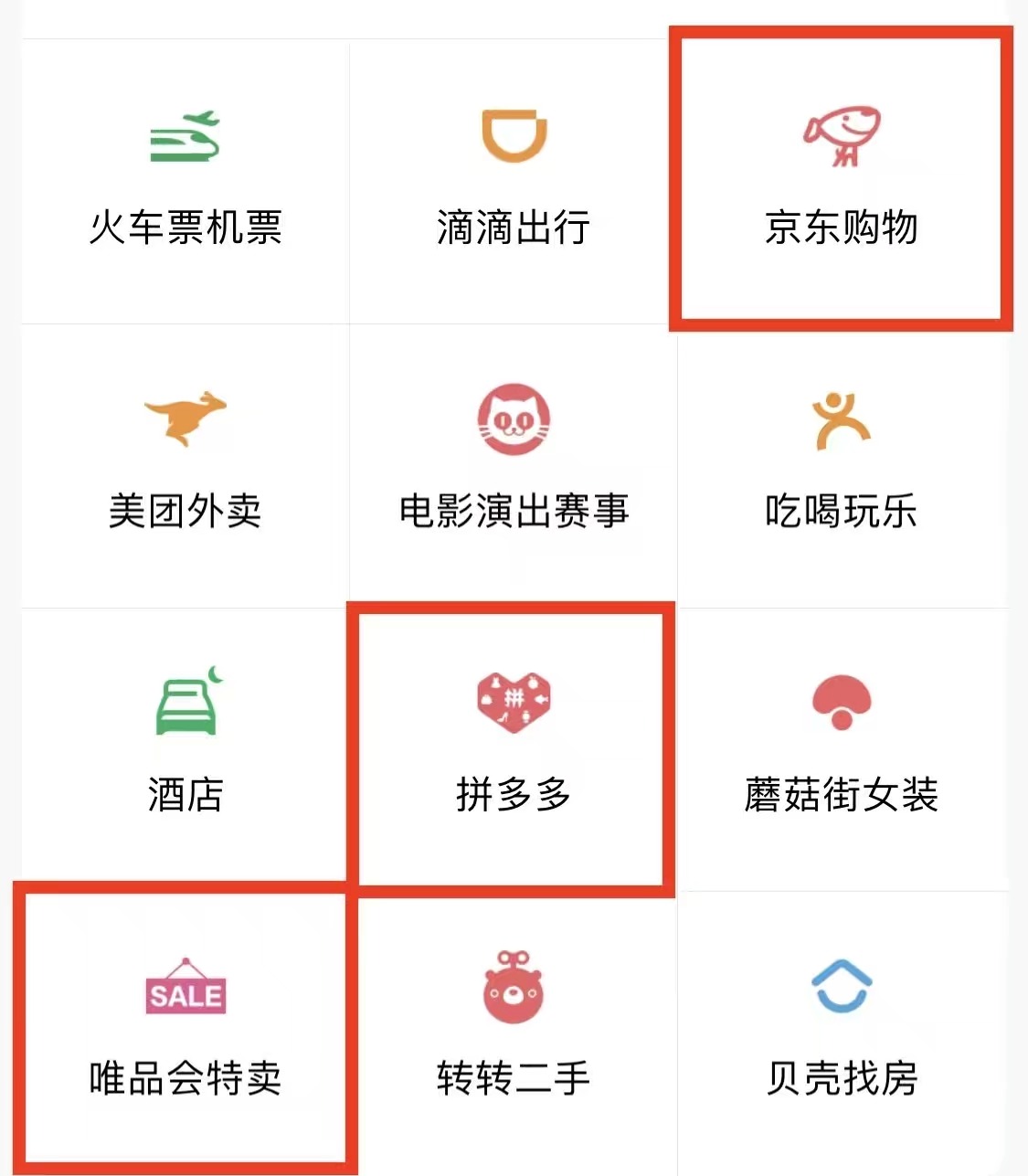Viewport: 1028px width, 1176px height.
Task: Open Vipshop via the 唯品会特卖 label
Action: click(x=185, y=1078)
